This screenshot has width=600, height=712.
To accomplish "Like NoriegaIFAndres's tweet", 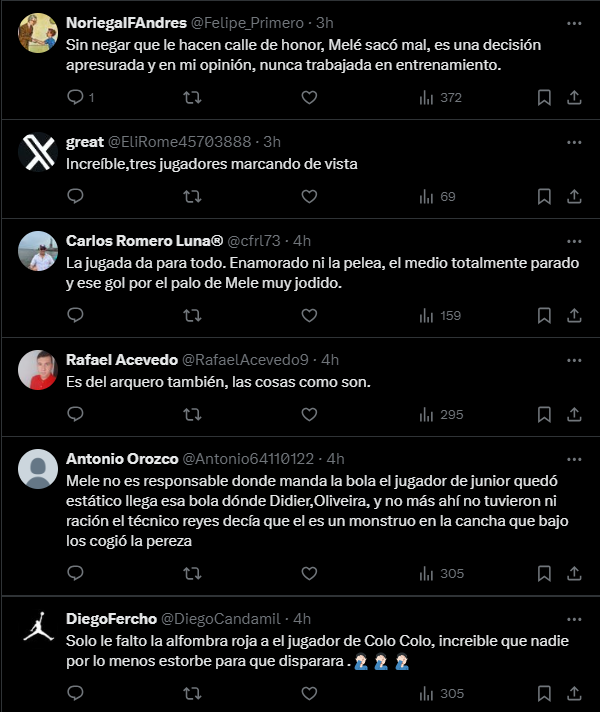I will 309,97.
